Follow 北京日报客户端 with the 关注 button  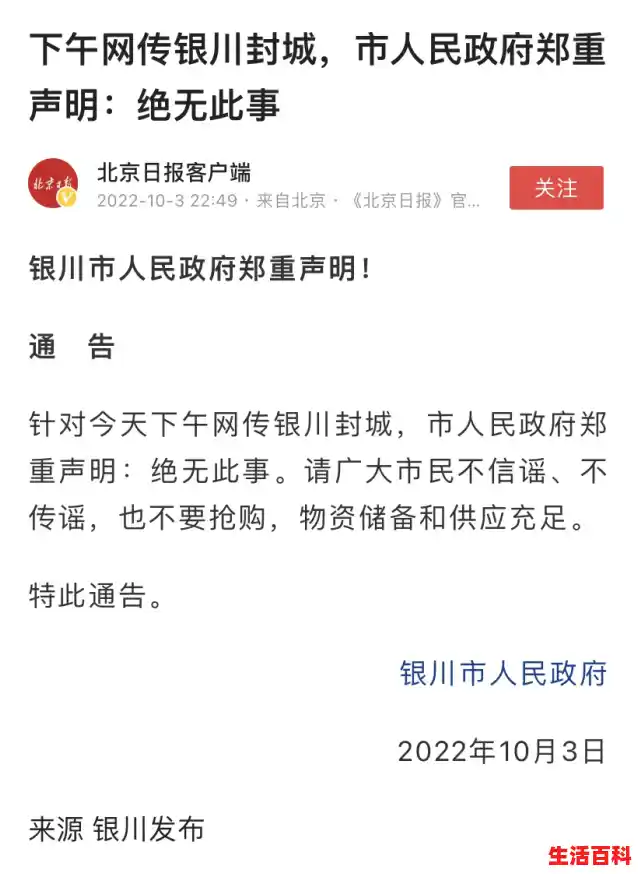click(556, 188)
